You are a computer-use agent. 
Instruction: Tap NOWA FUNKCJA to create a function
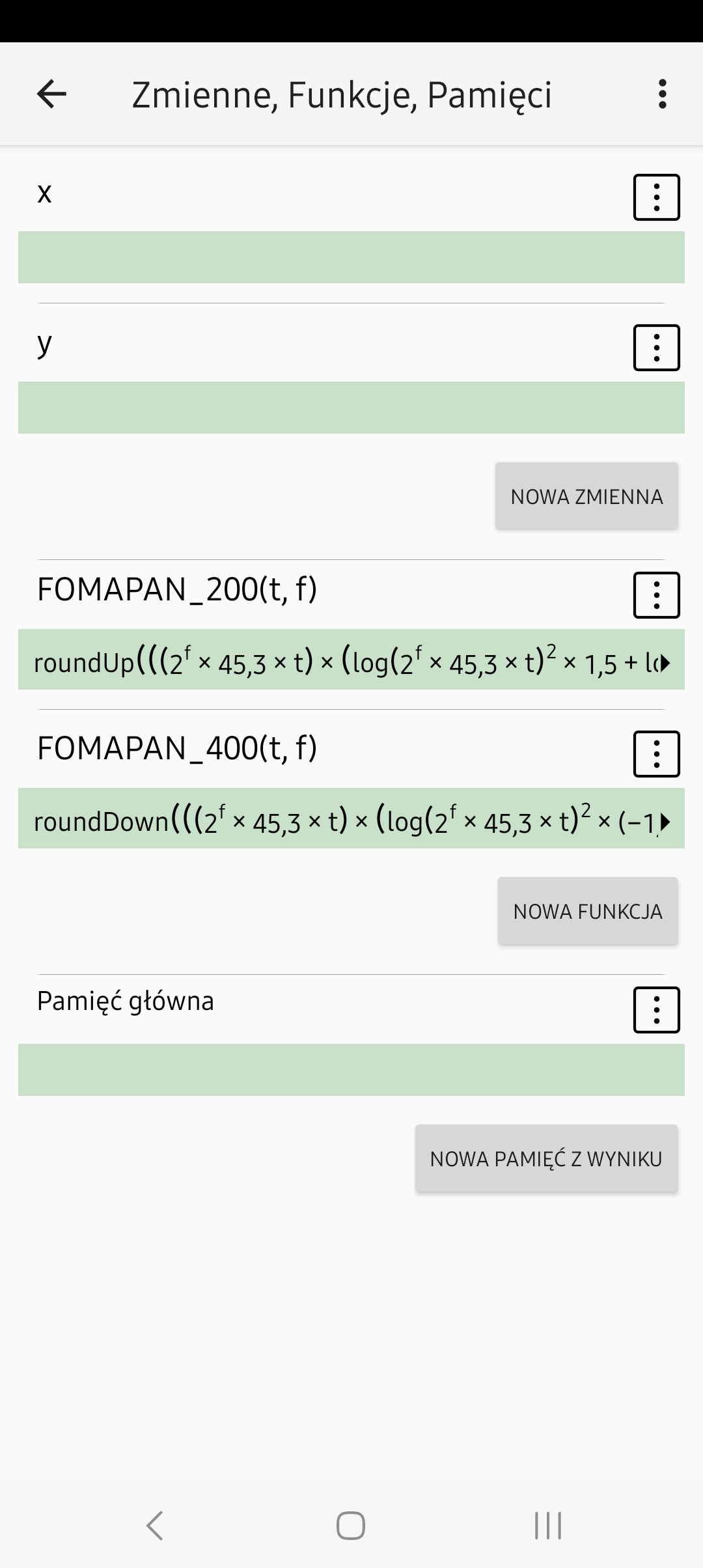pos(588,911)
